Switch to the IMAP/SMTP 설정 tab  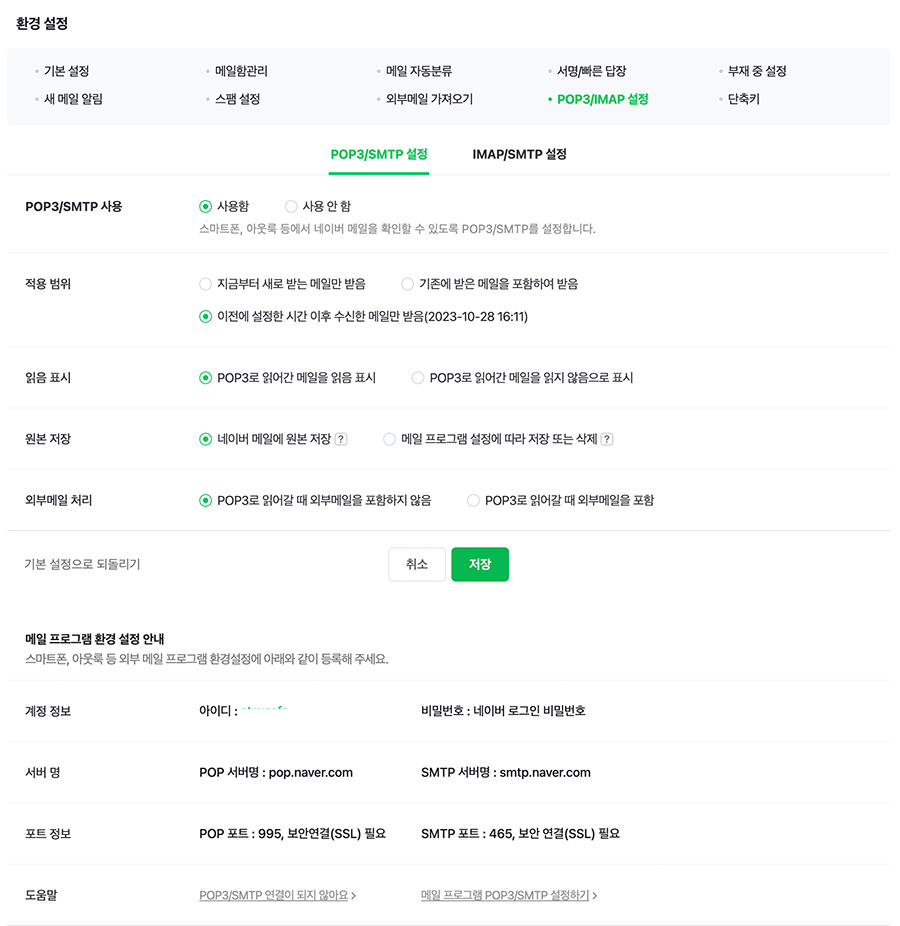(x=519, y=154)
